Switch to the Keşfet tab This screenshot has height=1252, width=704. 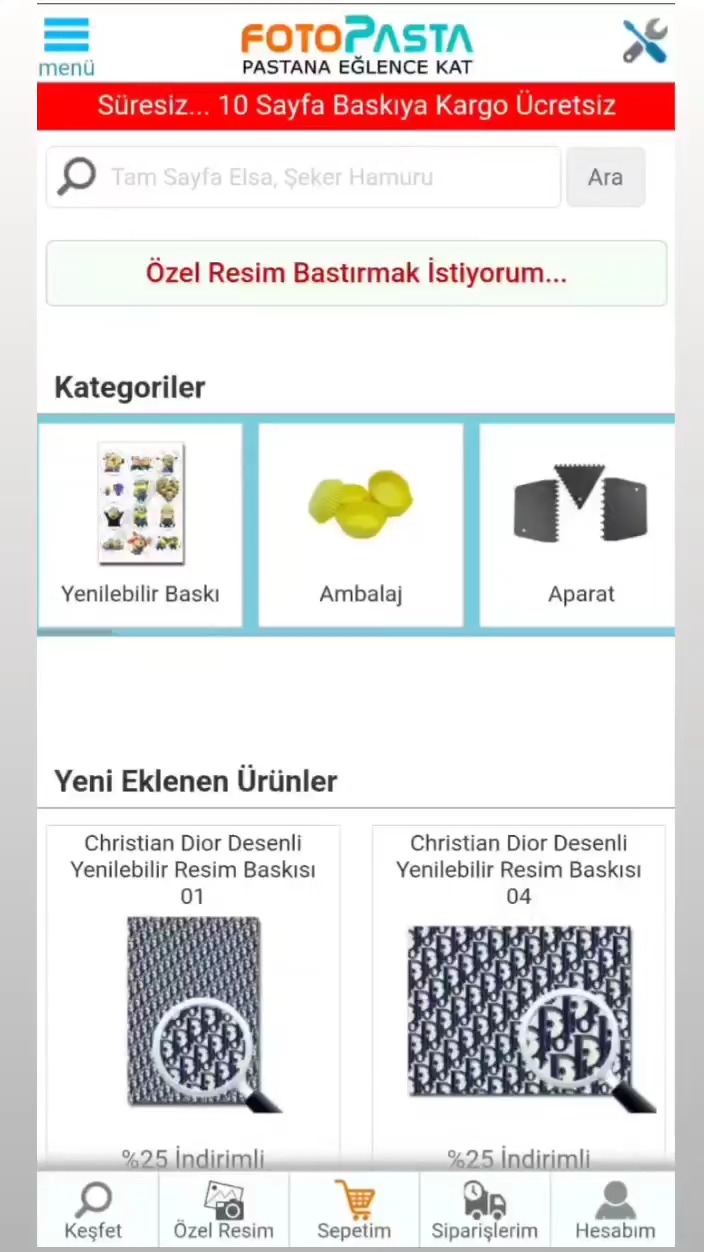pos(94,1211)
